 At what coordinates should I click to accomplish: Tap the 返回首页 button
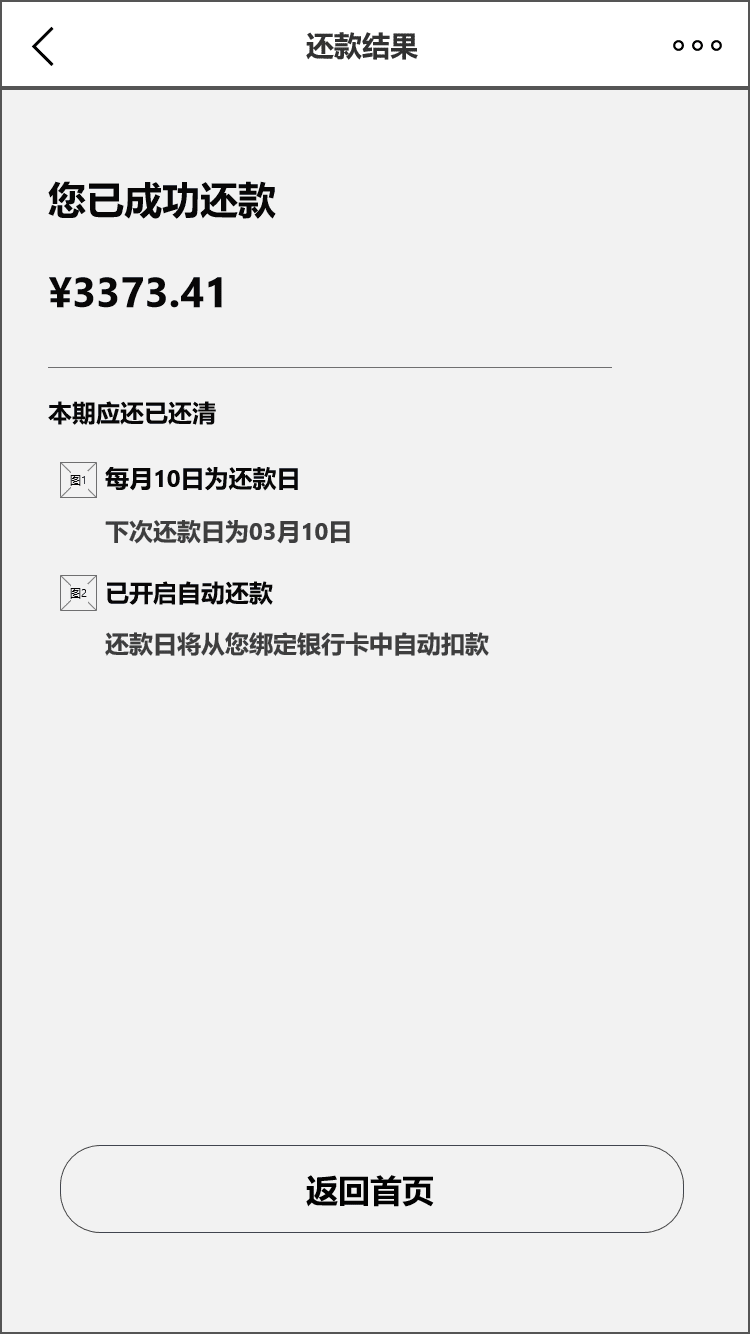point(371,1189)
